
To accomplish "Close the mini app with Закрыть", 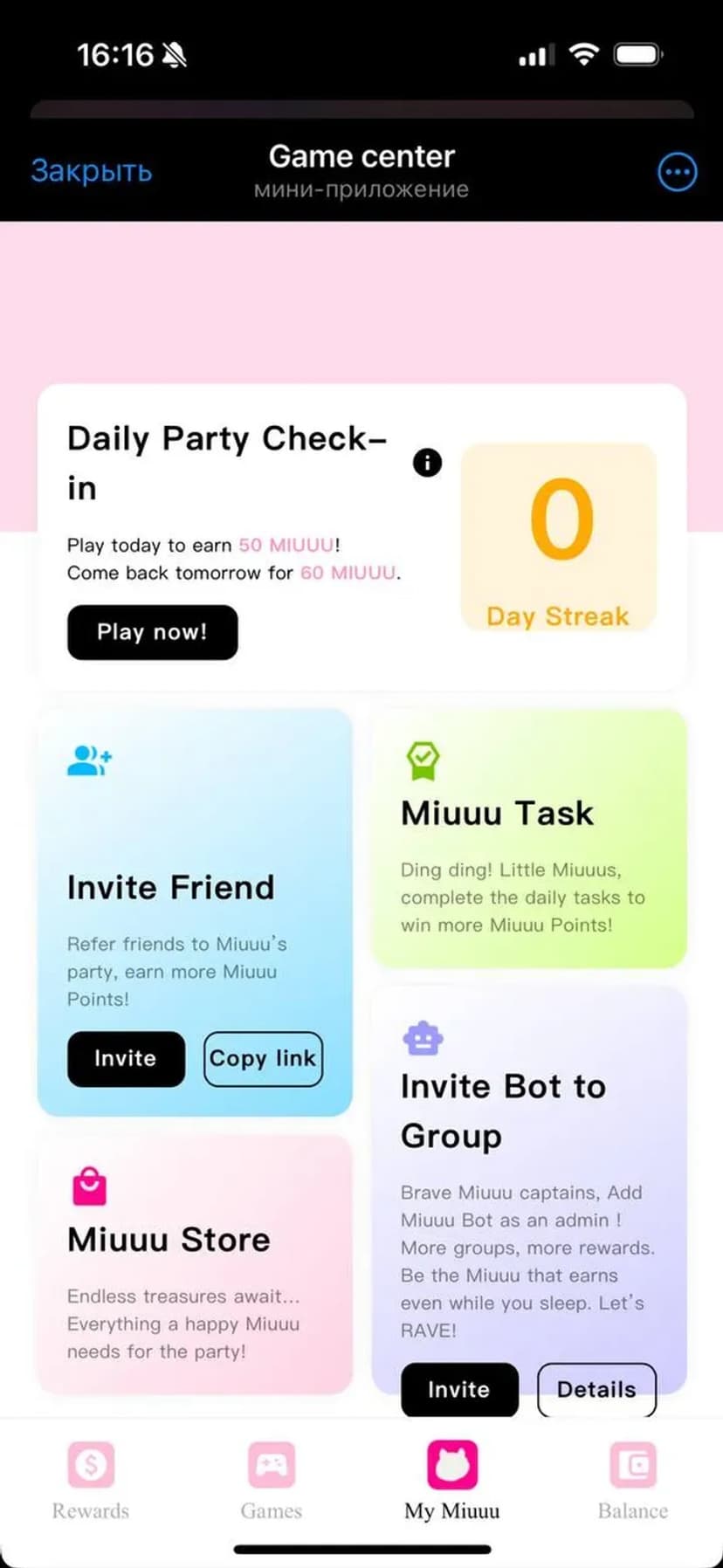I will tap(92, 171).
